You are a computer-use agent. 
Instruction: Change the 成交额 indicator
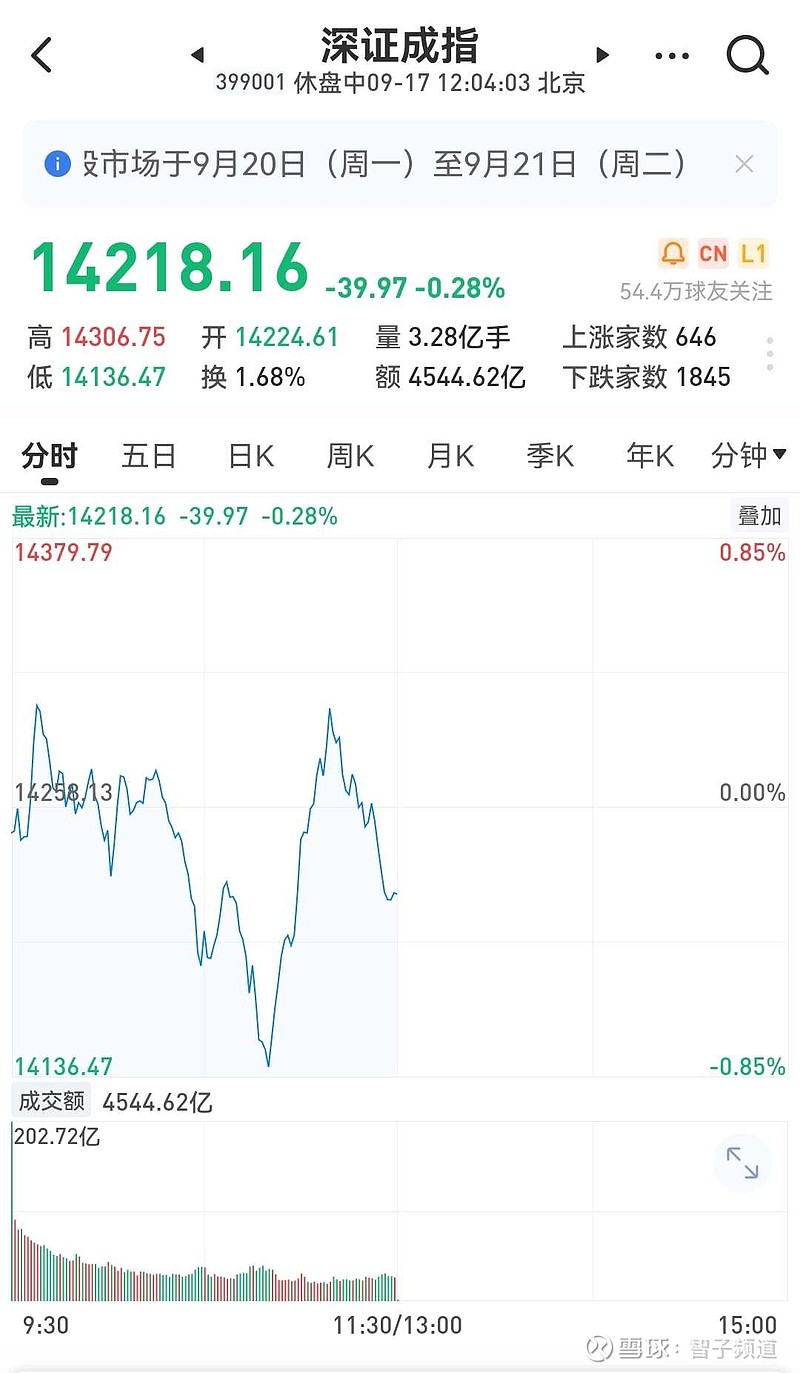(x=52, y=1101)
